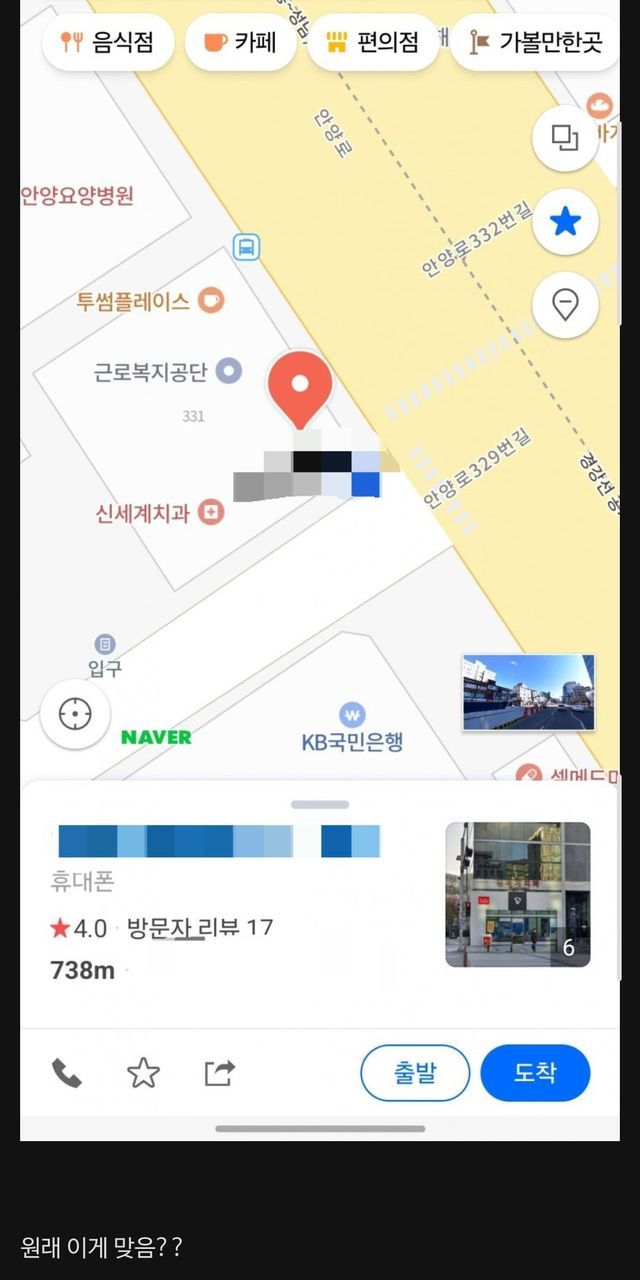Open 투썸플레이스 on the map
This screenshot has width=640, height=1280.
click(x=210, y=300)
